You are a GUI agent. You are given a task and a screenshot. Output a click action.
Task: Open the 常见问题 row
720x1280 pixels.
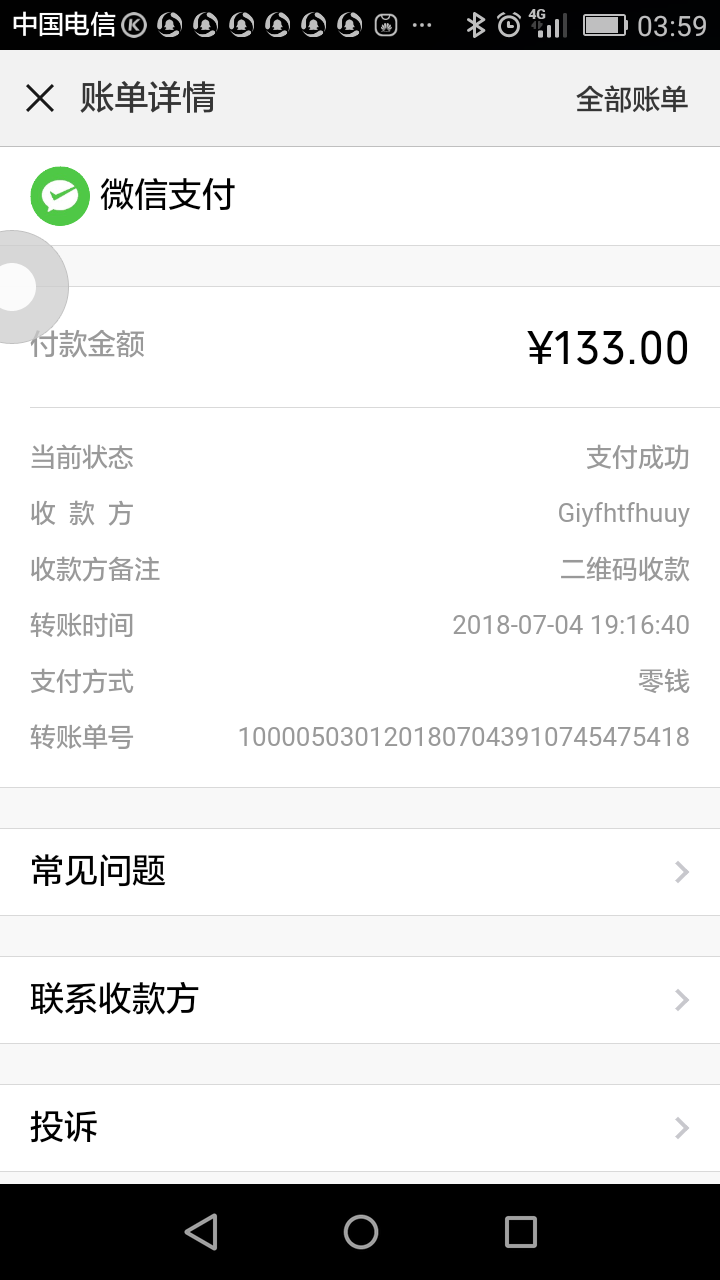pyautogui.click(x=360, y=871)
